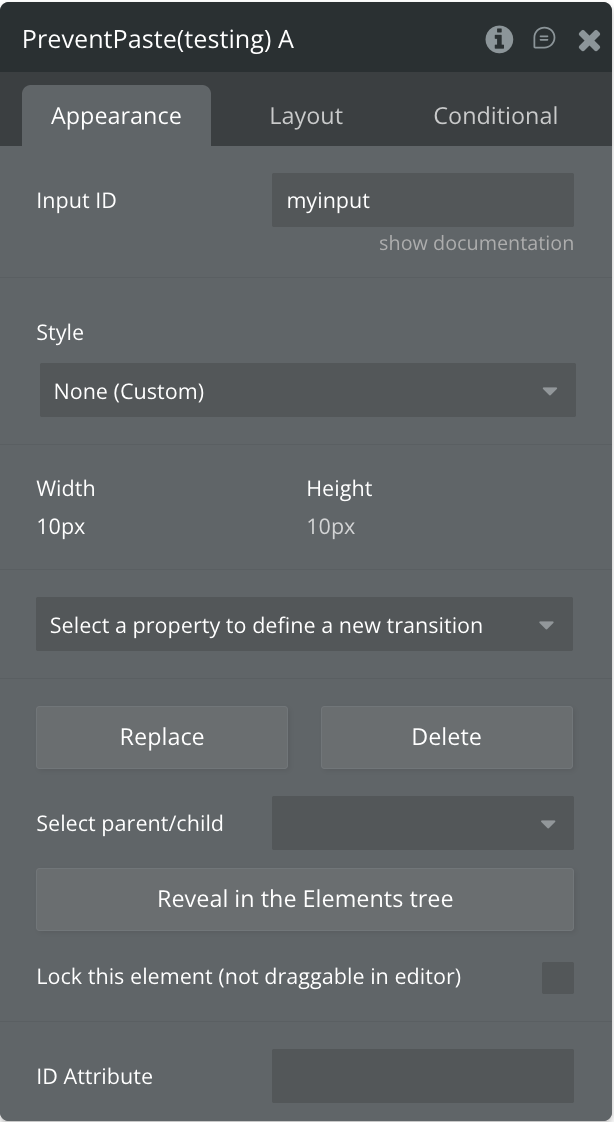Open the Select parent/child dropdown
Image resolution: width=614 pixels, height=1122 pixels.
pos(422,823)
